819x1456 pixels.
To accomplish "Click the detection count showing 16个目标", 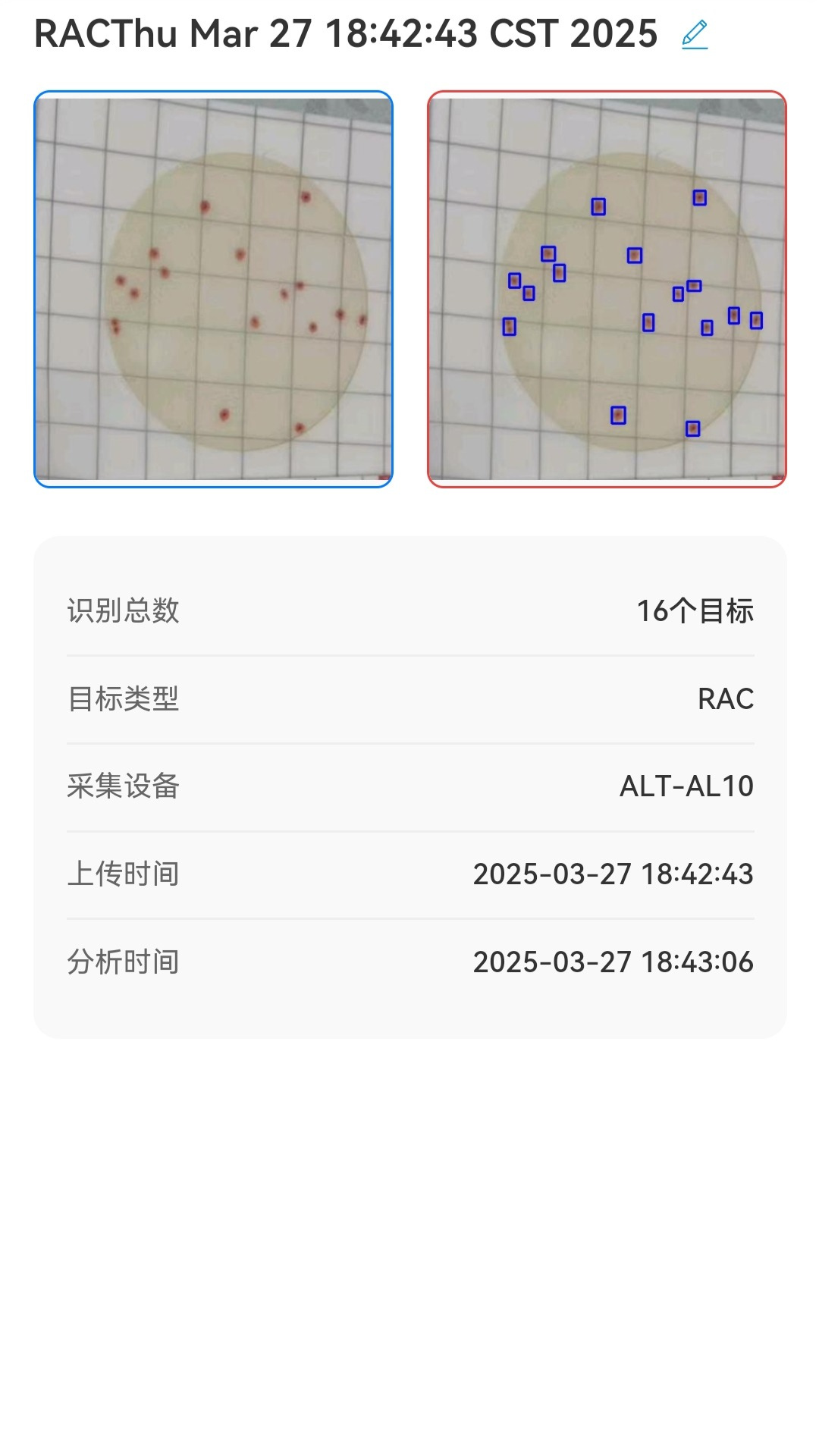I will (x=698, y=609).
